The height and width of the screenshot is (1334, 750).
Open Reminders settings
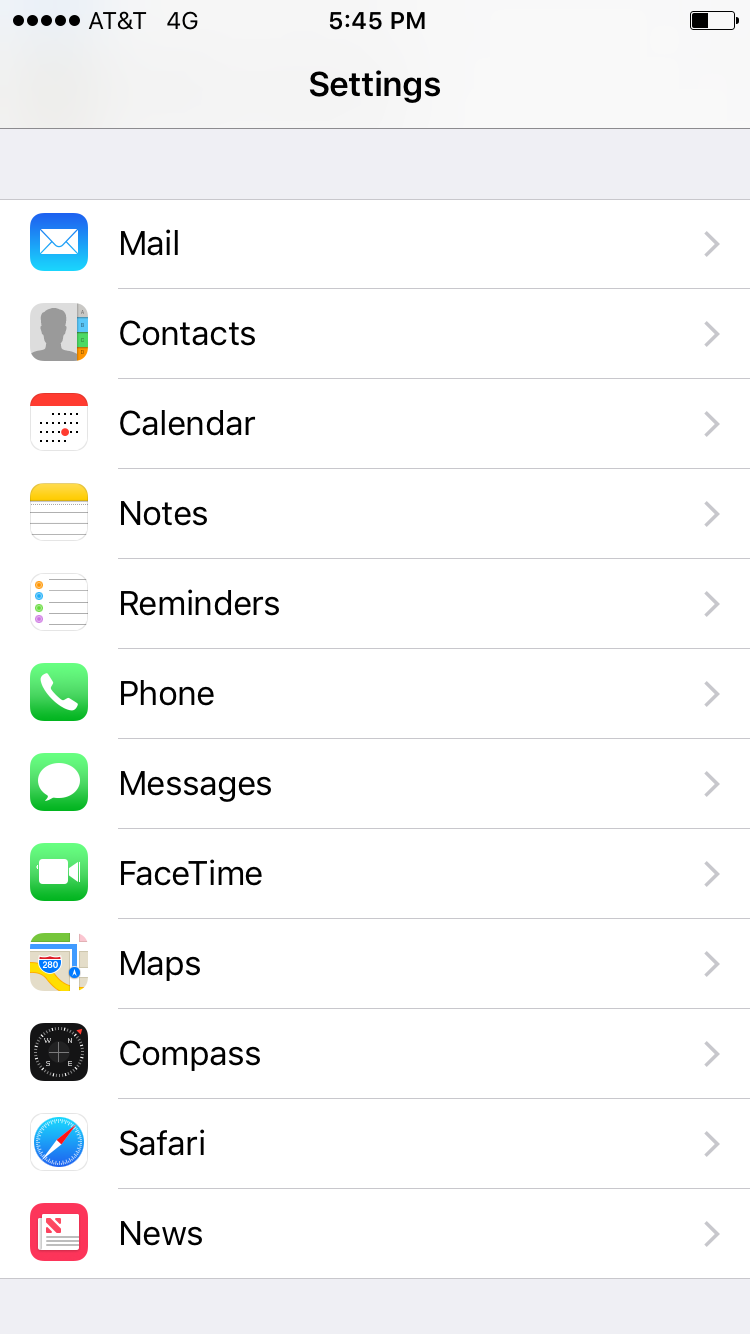point(375,604)
